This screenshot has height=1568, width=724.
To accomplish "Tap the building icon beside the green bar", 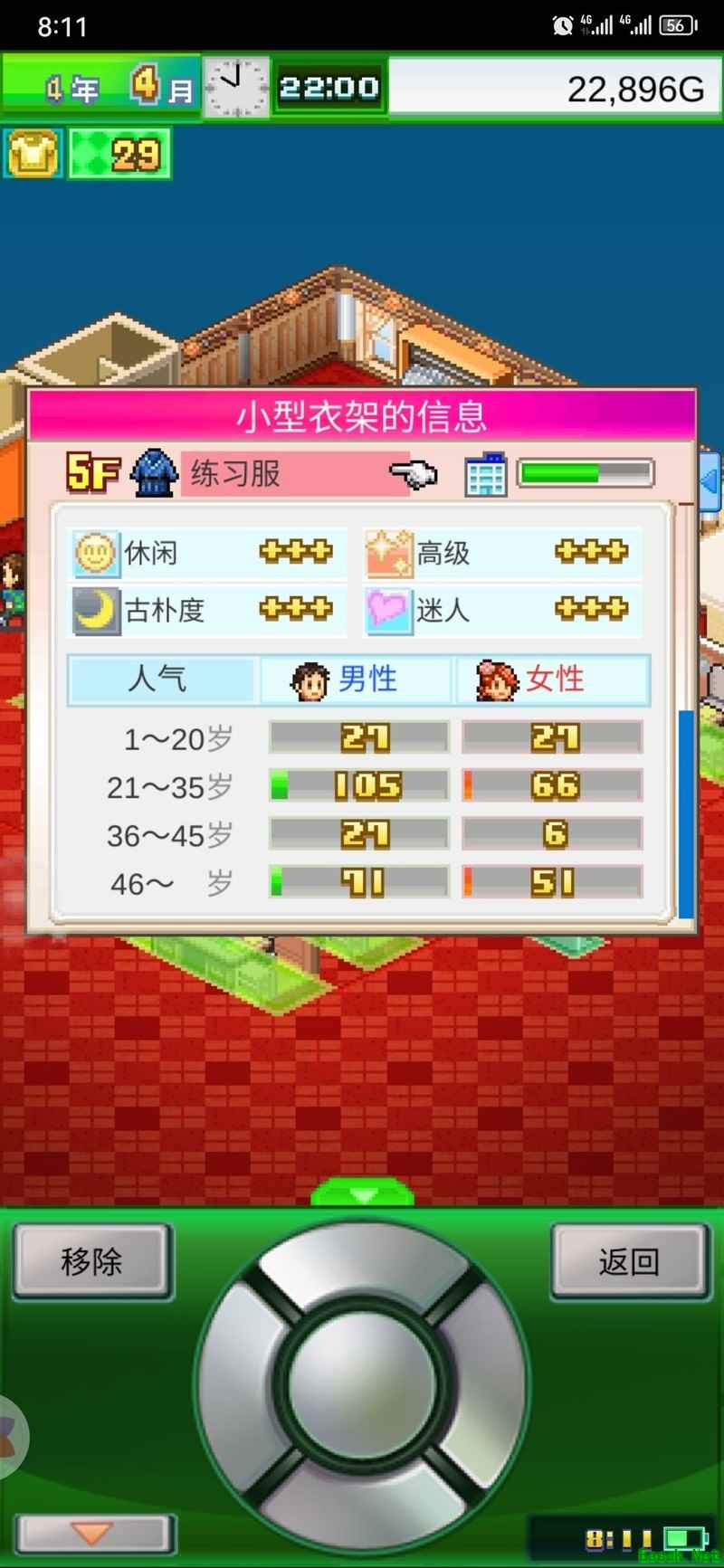I will click(x=486, y=473).
